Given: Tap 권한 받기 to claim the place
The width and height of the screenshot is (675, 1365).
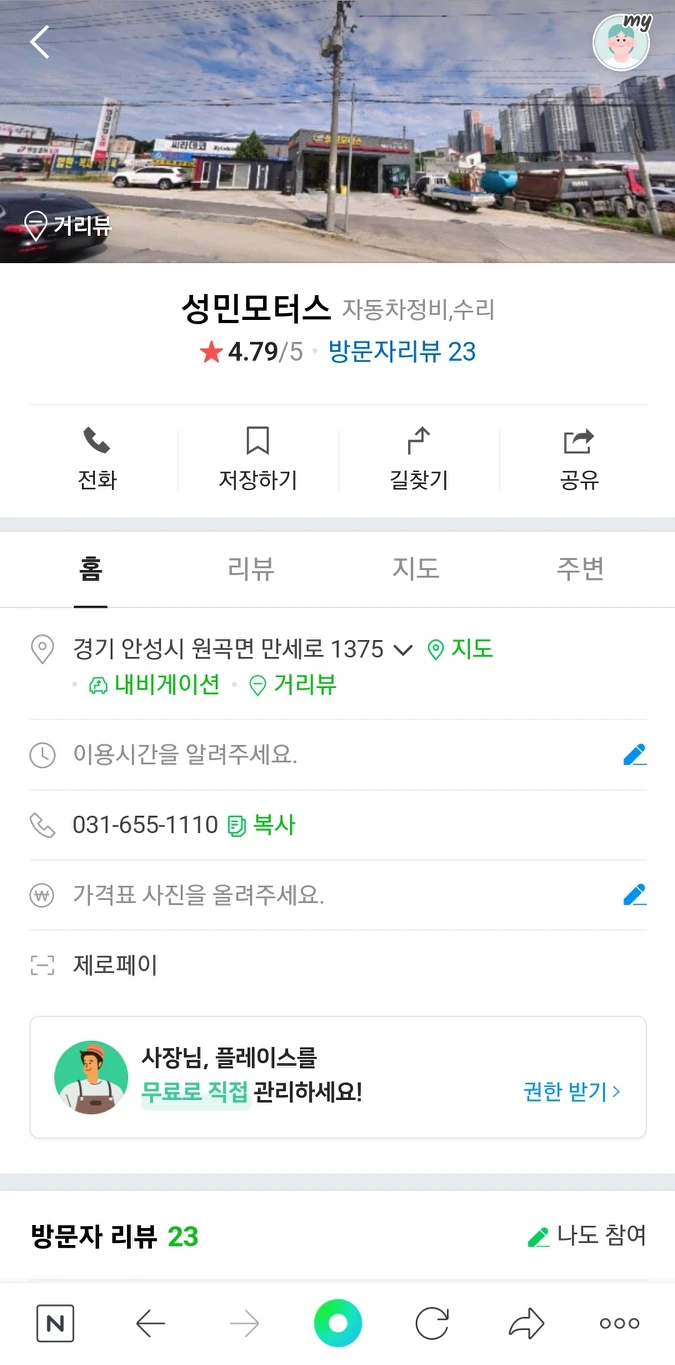Looking at the screenshot, I should coord(571,1091).
